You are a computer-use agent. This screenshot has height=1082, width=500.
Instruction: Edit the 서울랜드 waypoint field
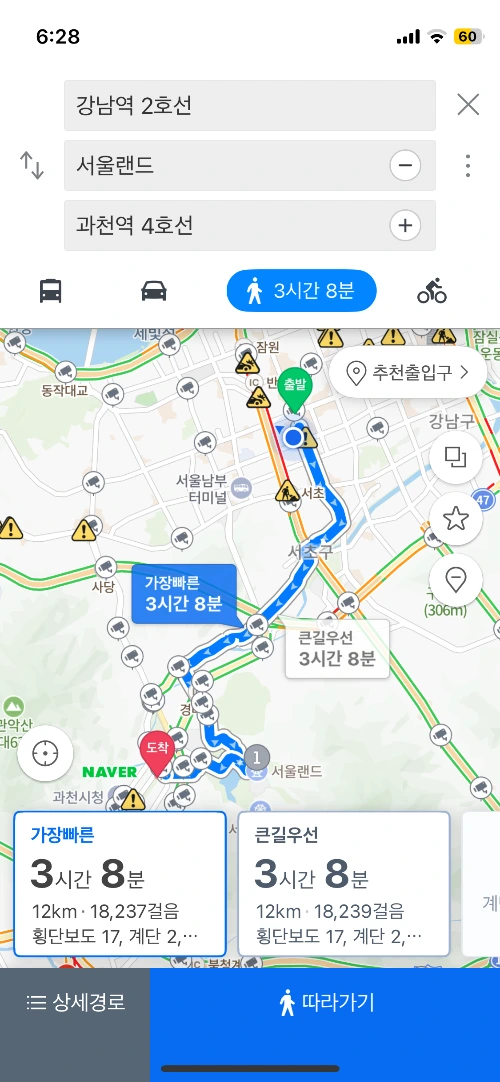(x=226, y=166)
